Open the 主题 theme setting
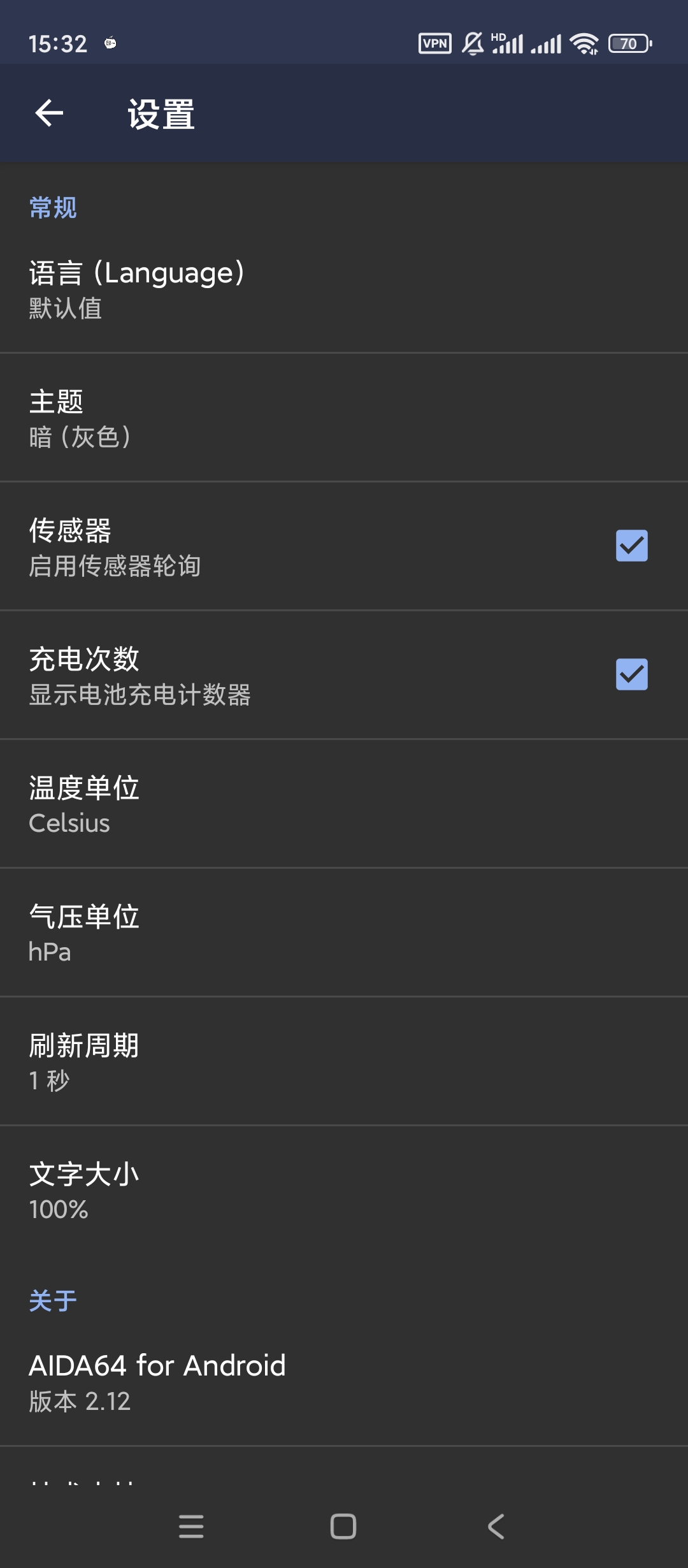This screenshot has height=1568, width=688. (344, 418)
